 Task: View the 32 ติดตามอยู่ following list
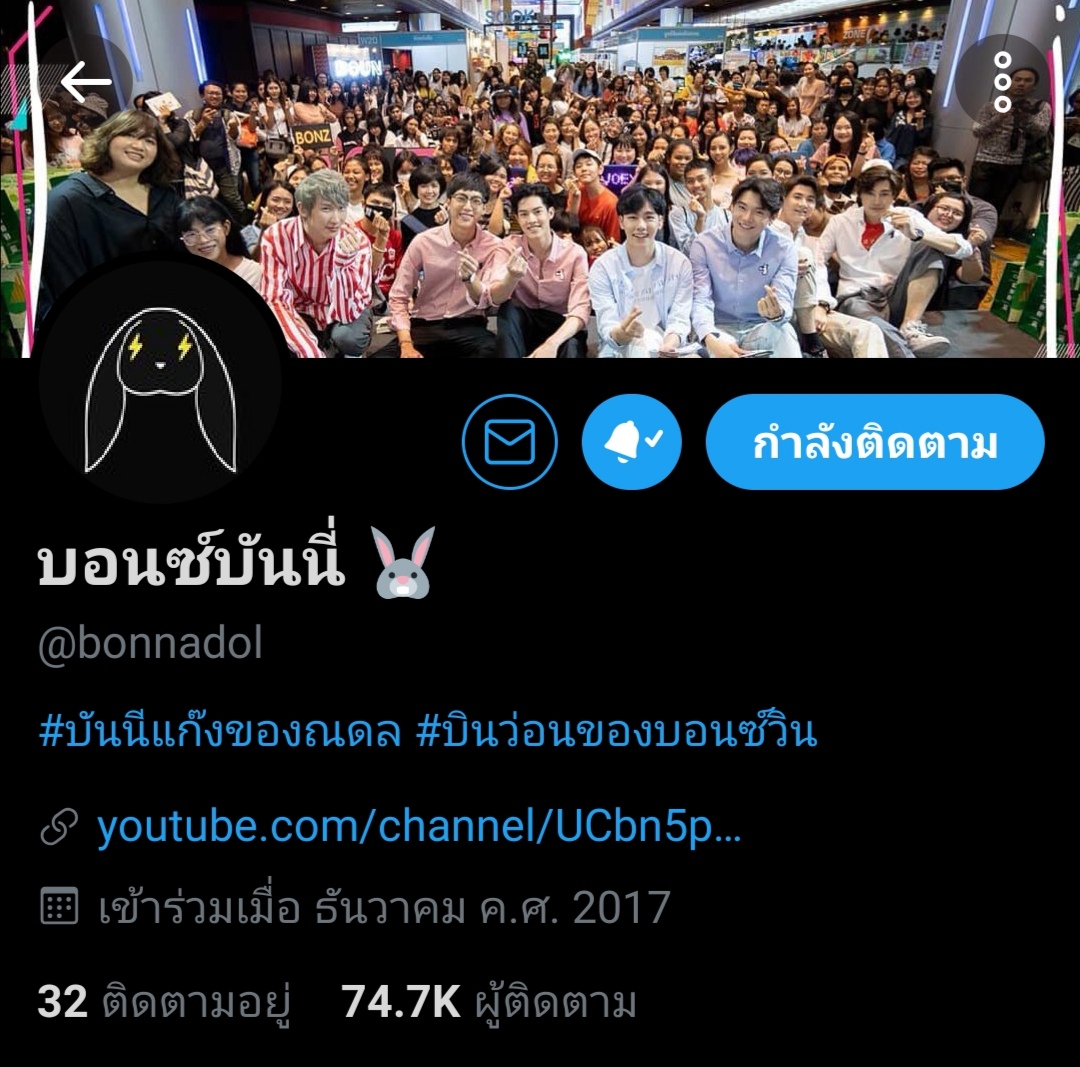point(164,1002)
